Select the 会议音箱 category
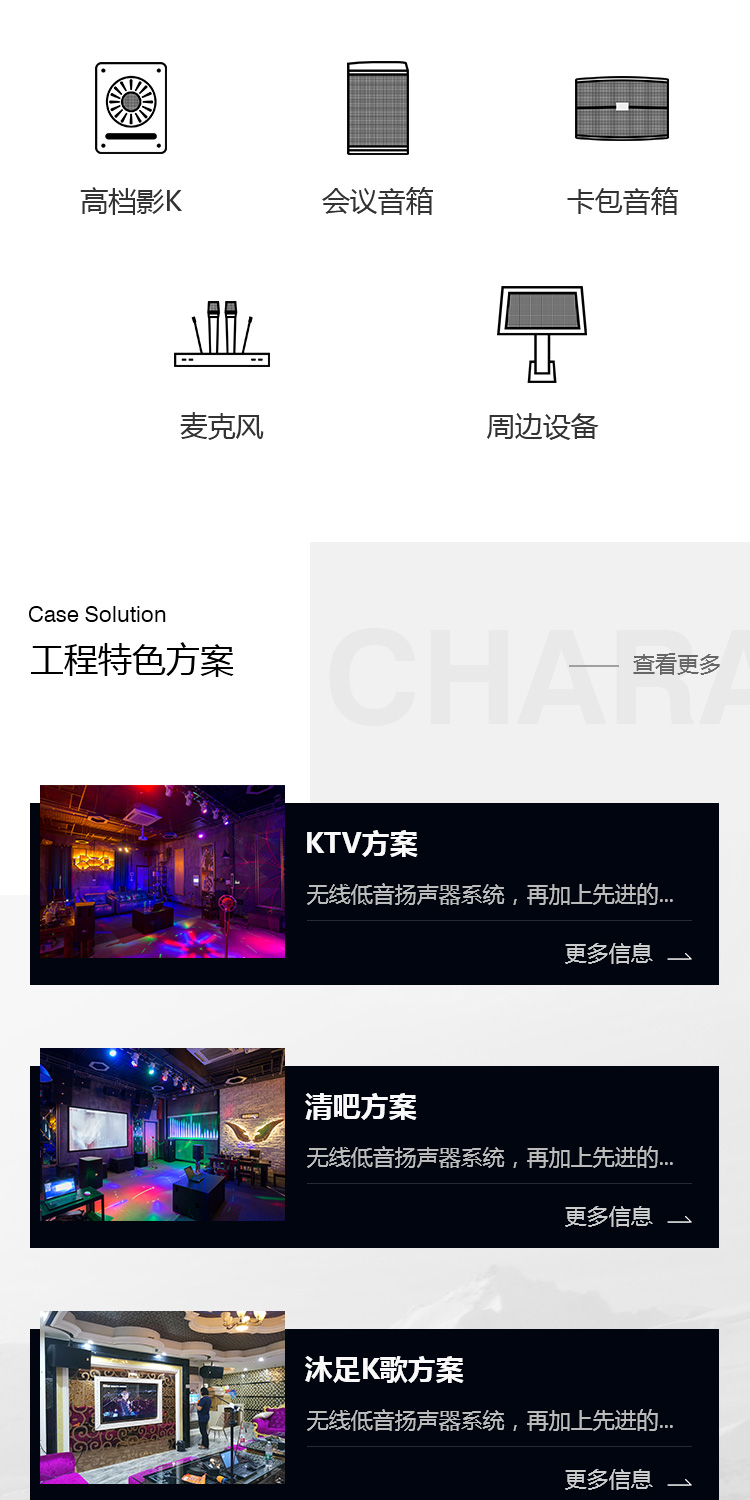This screenshot has height=1500, width=750. click(x=377, y=140)
